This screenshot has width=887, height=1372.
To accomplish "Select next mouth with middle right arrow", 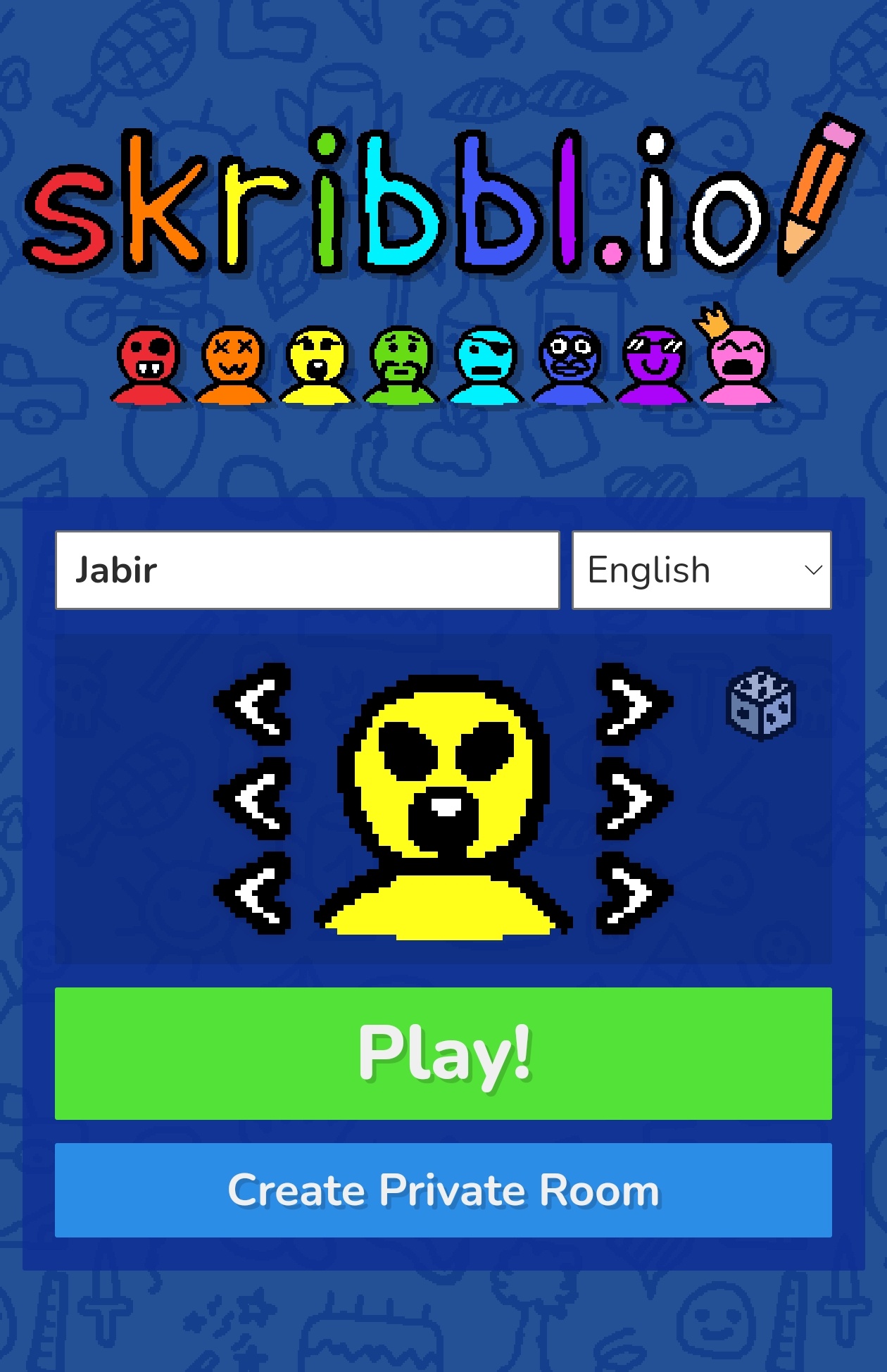I will click(x=633, y=798).
